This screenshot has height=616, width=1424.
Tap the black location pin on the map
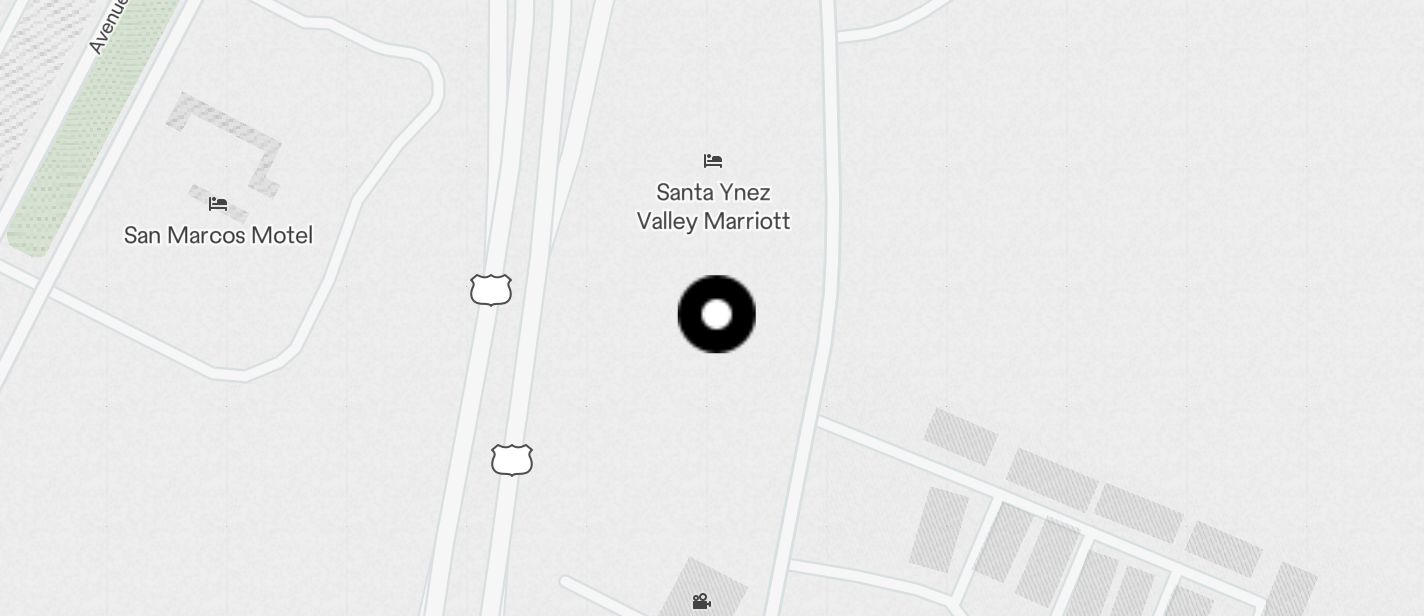coord(716,314)
